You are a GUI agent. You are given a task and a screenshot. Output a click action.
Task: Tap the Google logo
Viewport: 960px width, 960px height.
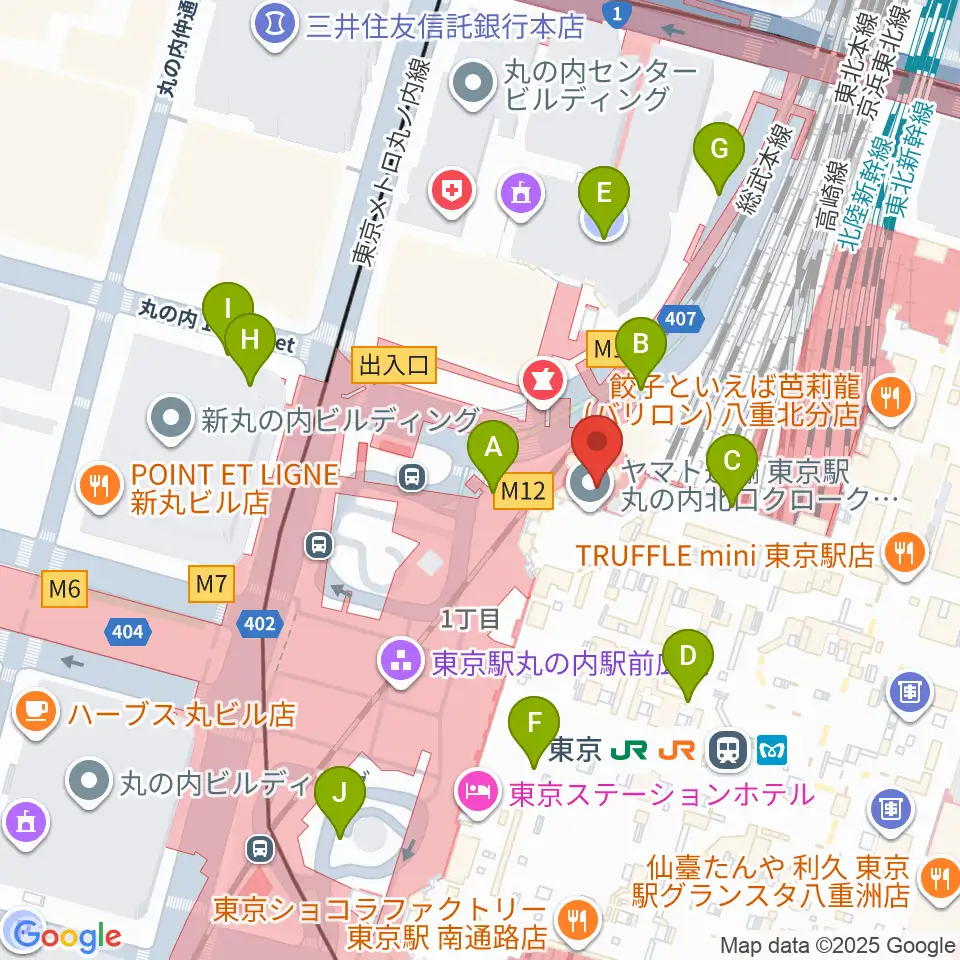pos(67,937)
